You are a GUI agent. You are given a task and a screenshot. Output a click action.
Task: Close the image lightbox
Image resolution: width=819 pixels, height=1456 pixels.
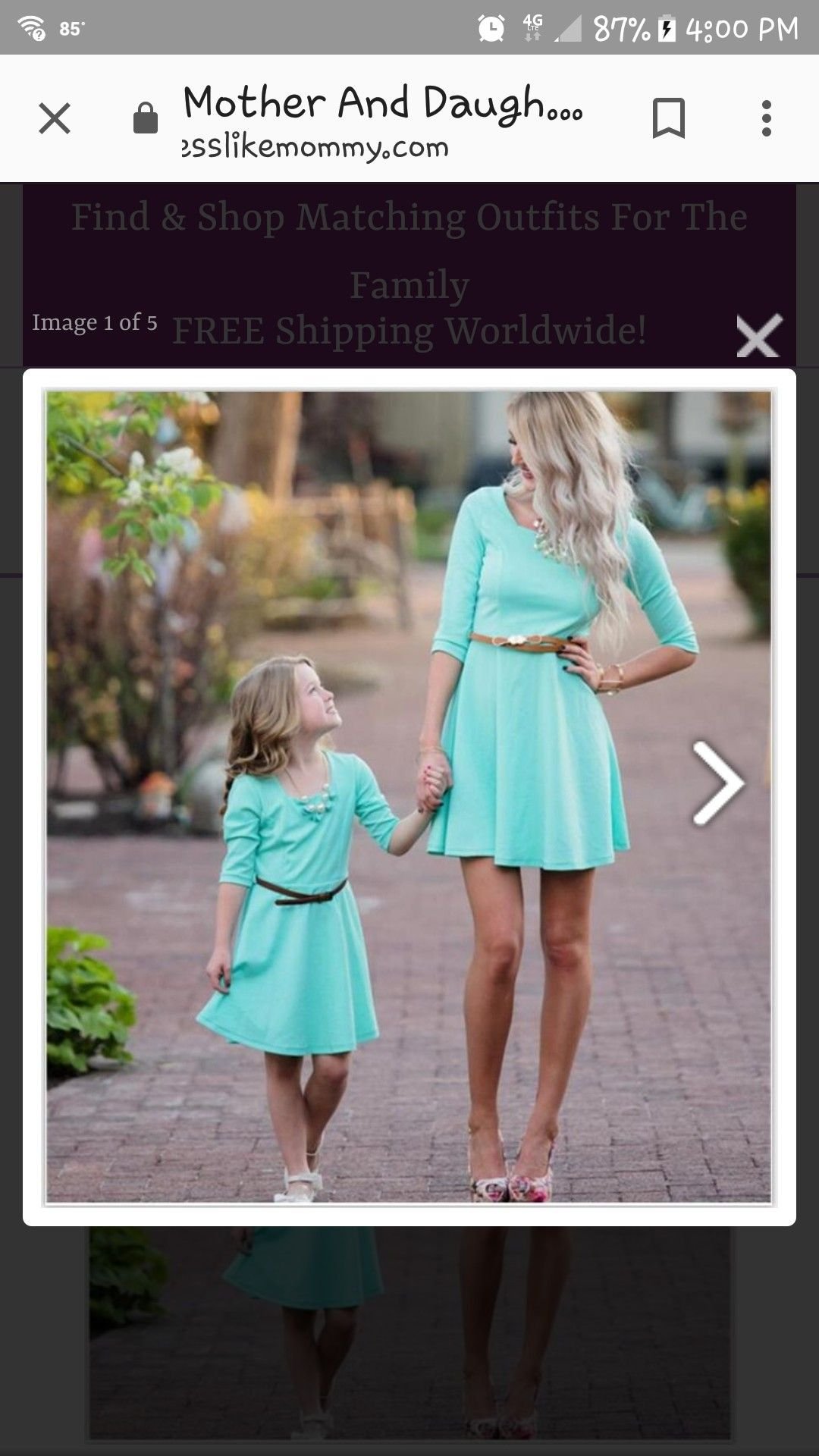758,336
